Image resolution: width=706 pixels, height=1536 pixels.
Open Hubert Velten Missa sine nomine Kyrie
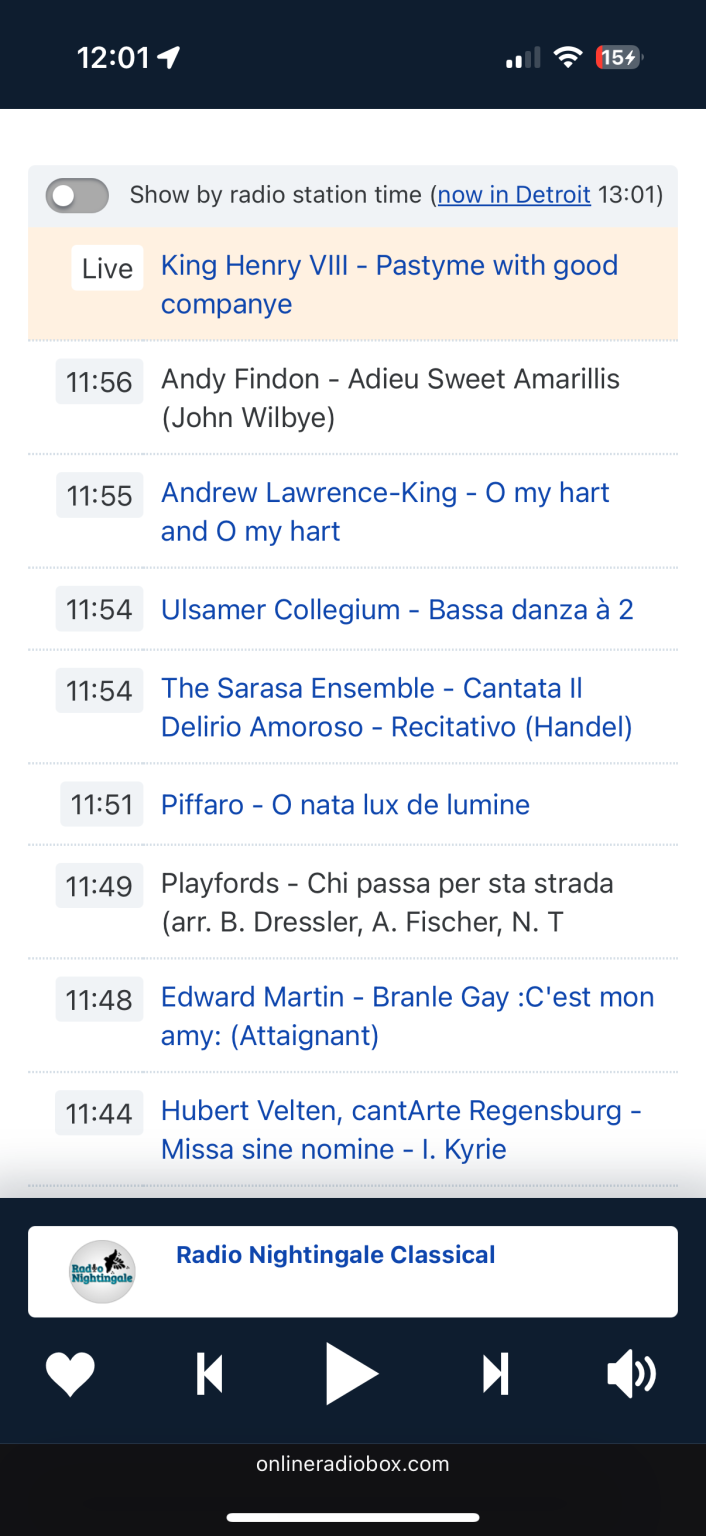(x=400, y=1130)
